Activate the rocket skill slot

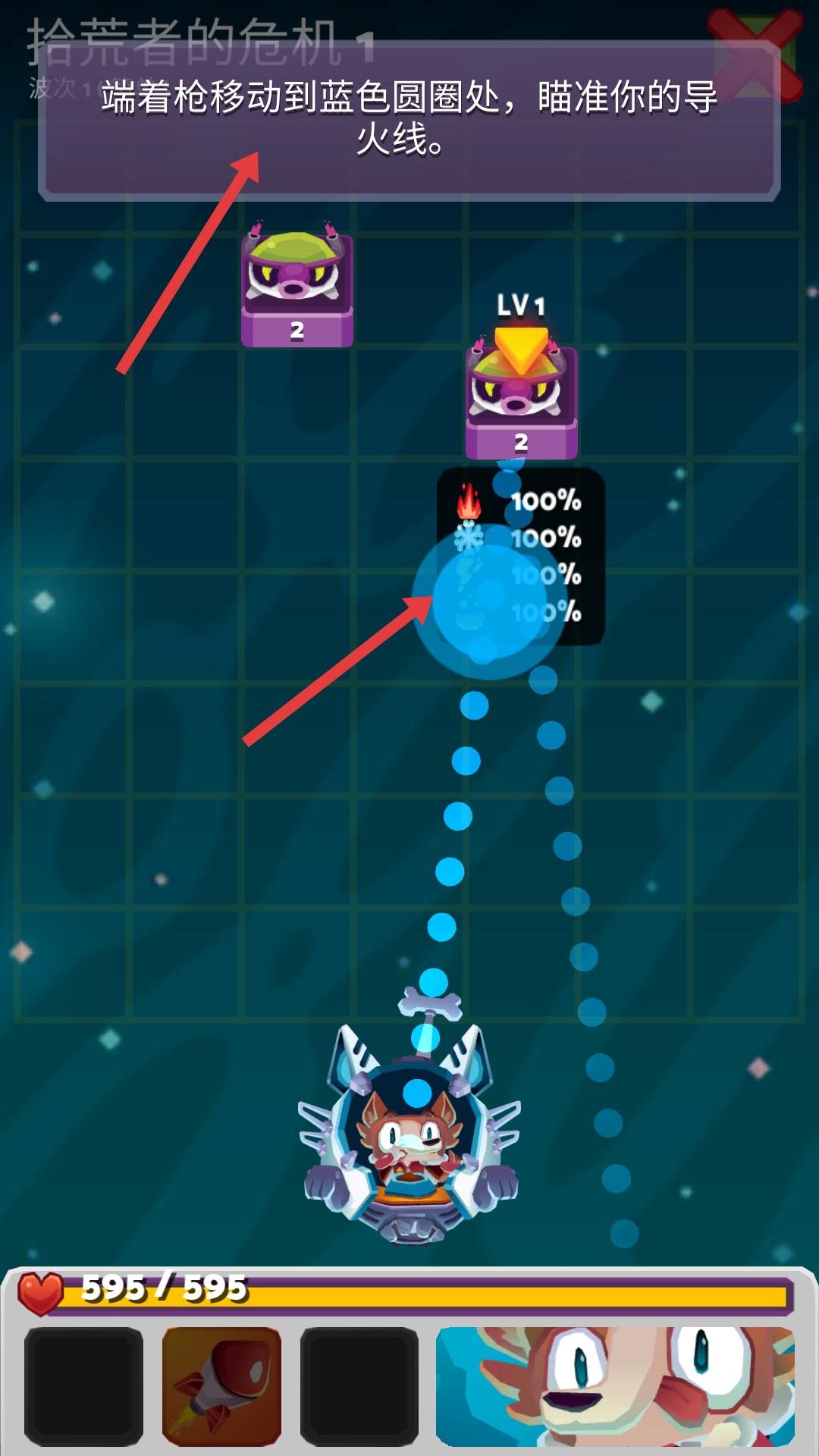(221, 1385)
